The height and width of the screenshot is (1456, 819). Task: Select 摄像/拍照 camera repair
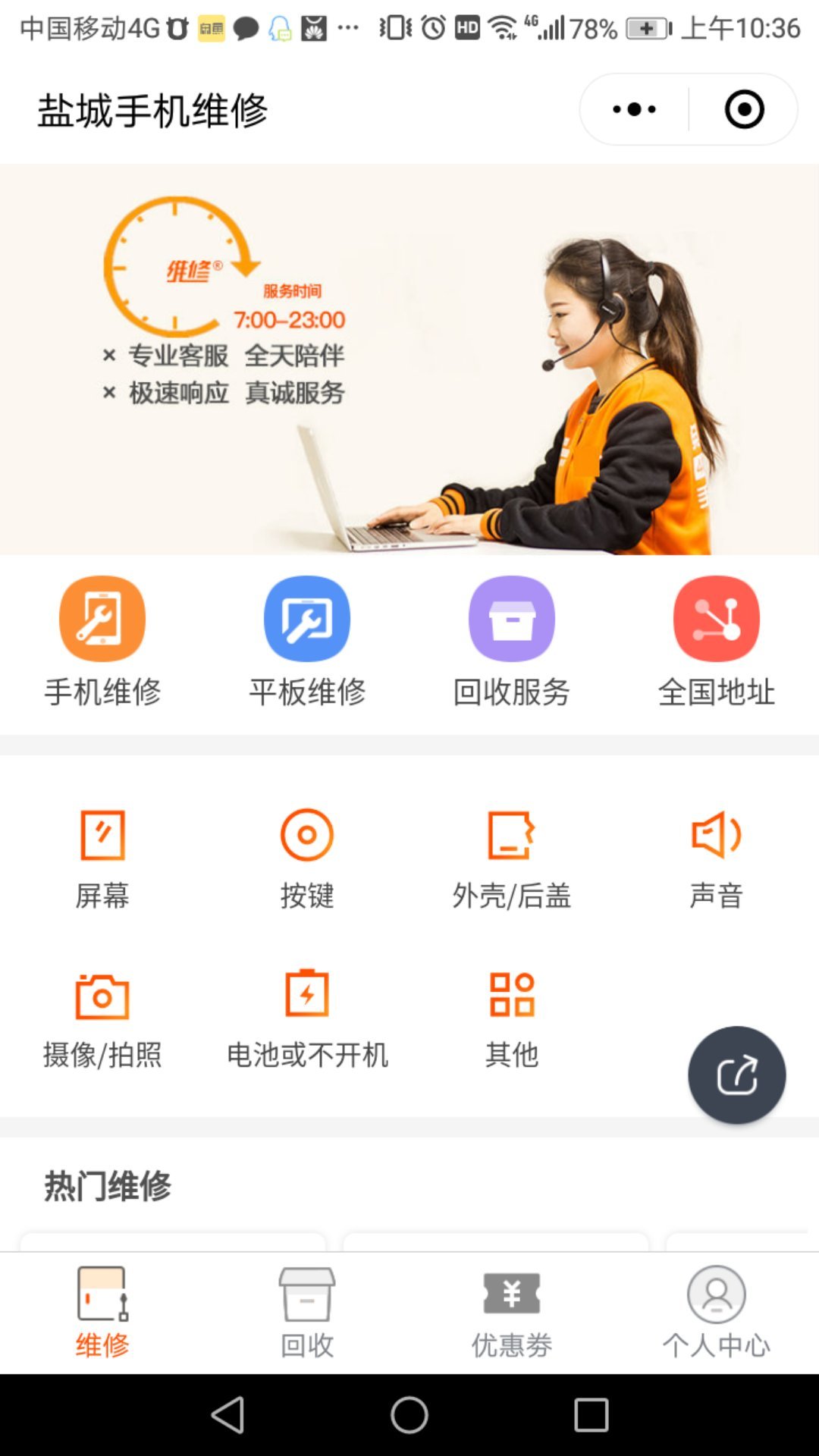pos(102,1018)
